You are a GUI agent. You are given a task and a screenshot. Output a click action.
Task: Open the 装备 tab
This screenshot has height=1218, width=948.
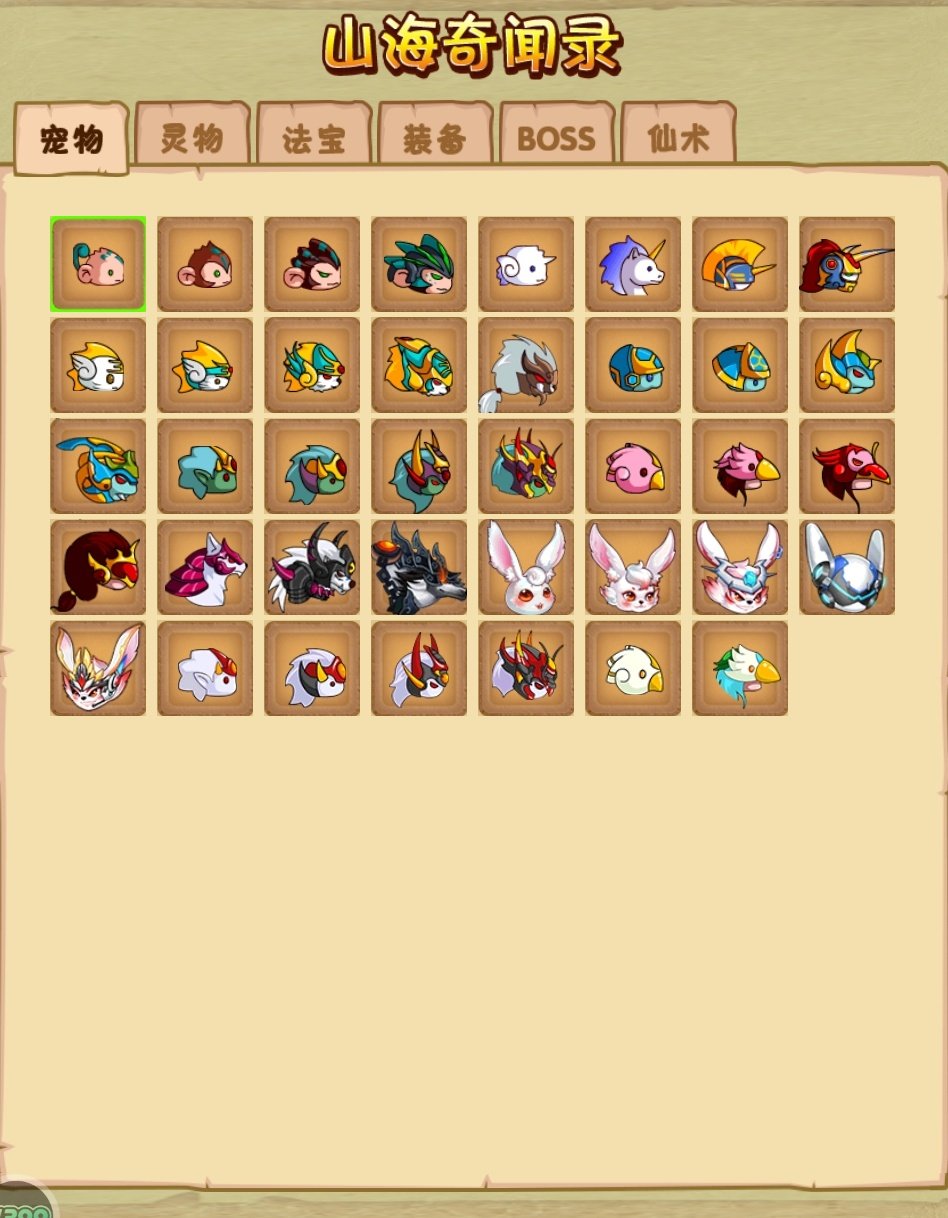click(x=435, y=139)
